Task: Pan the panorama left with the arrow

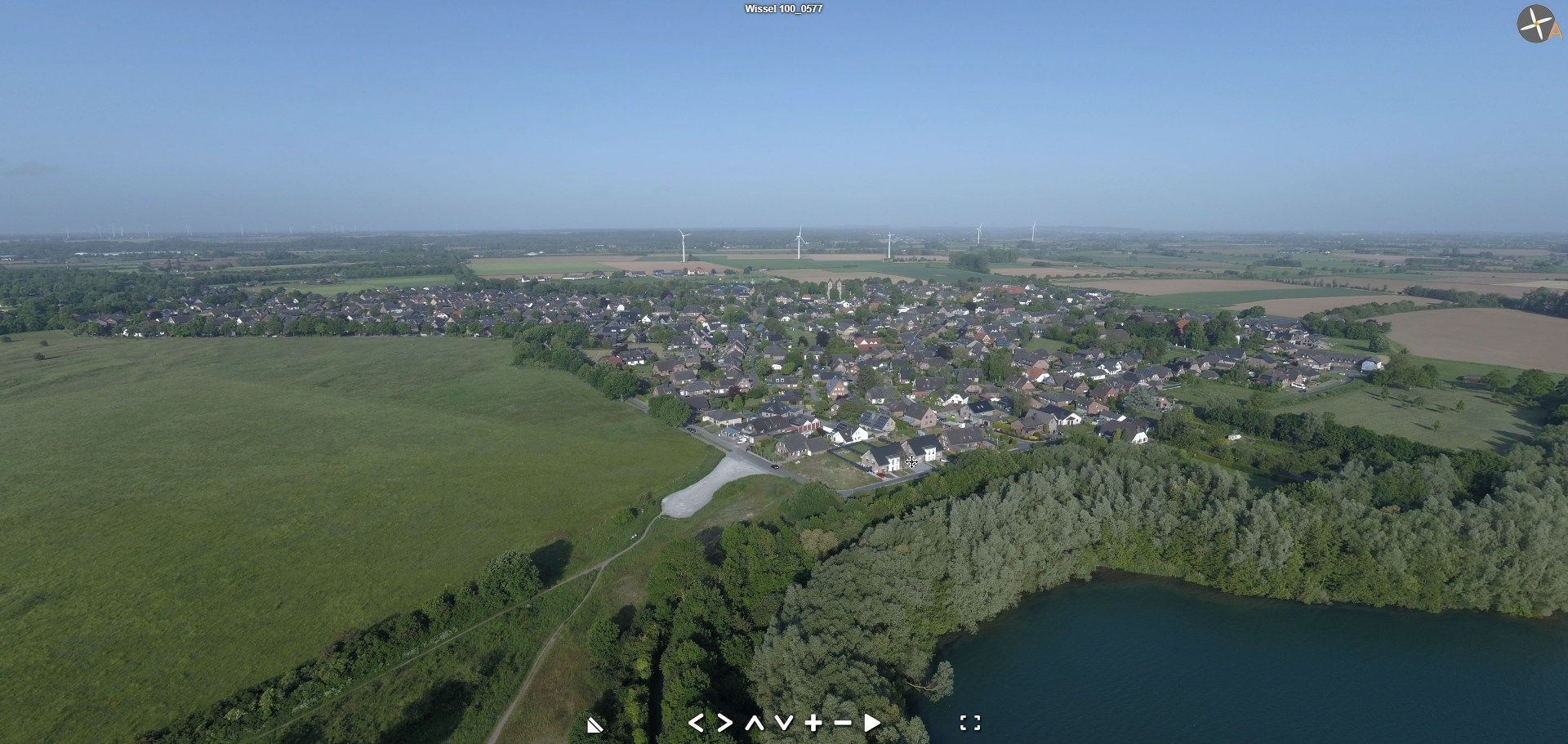Action: point(696,723)
